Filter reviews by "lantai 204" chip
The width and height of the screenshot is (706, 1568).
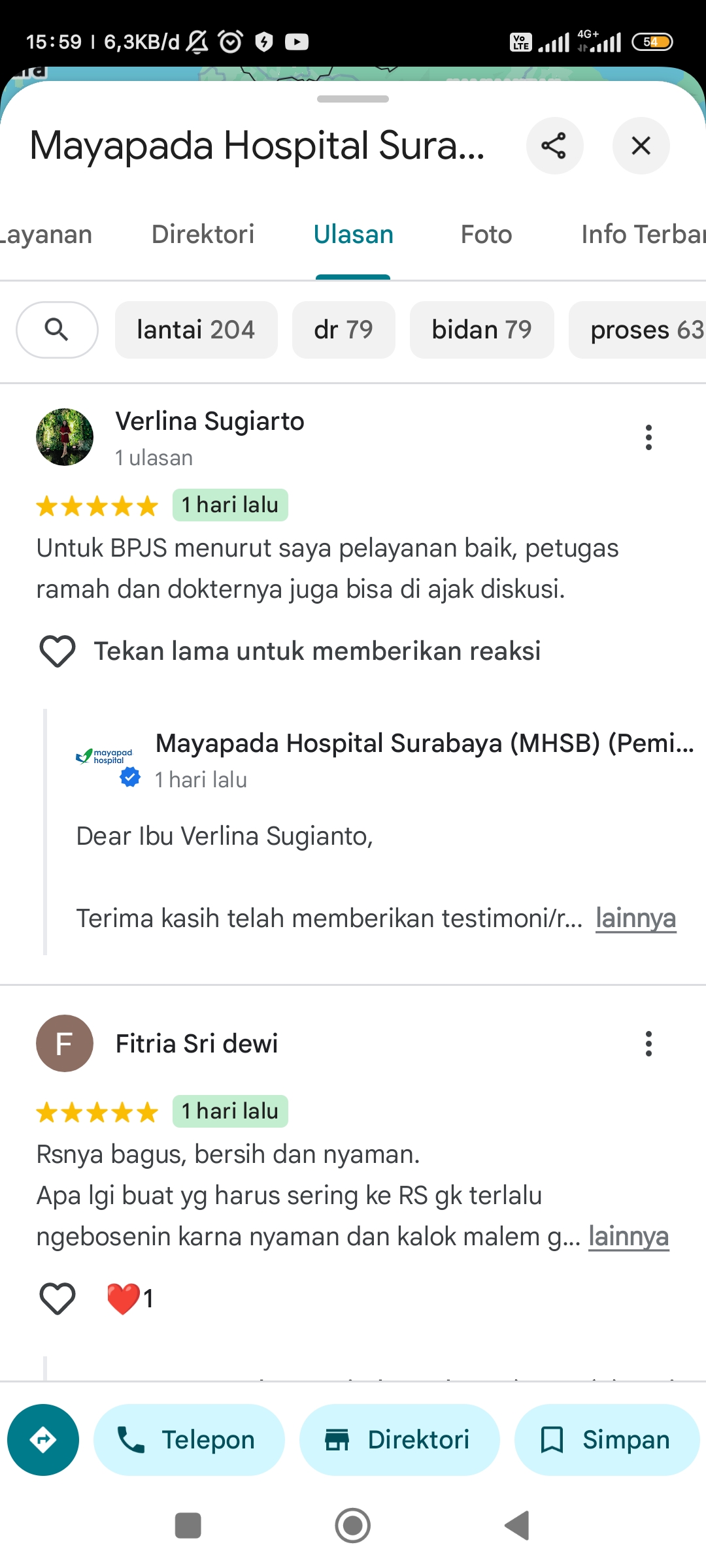196,330
